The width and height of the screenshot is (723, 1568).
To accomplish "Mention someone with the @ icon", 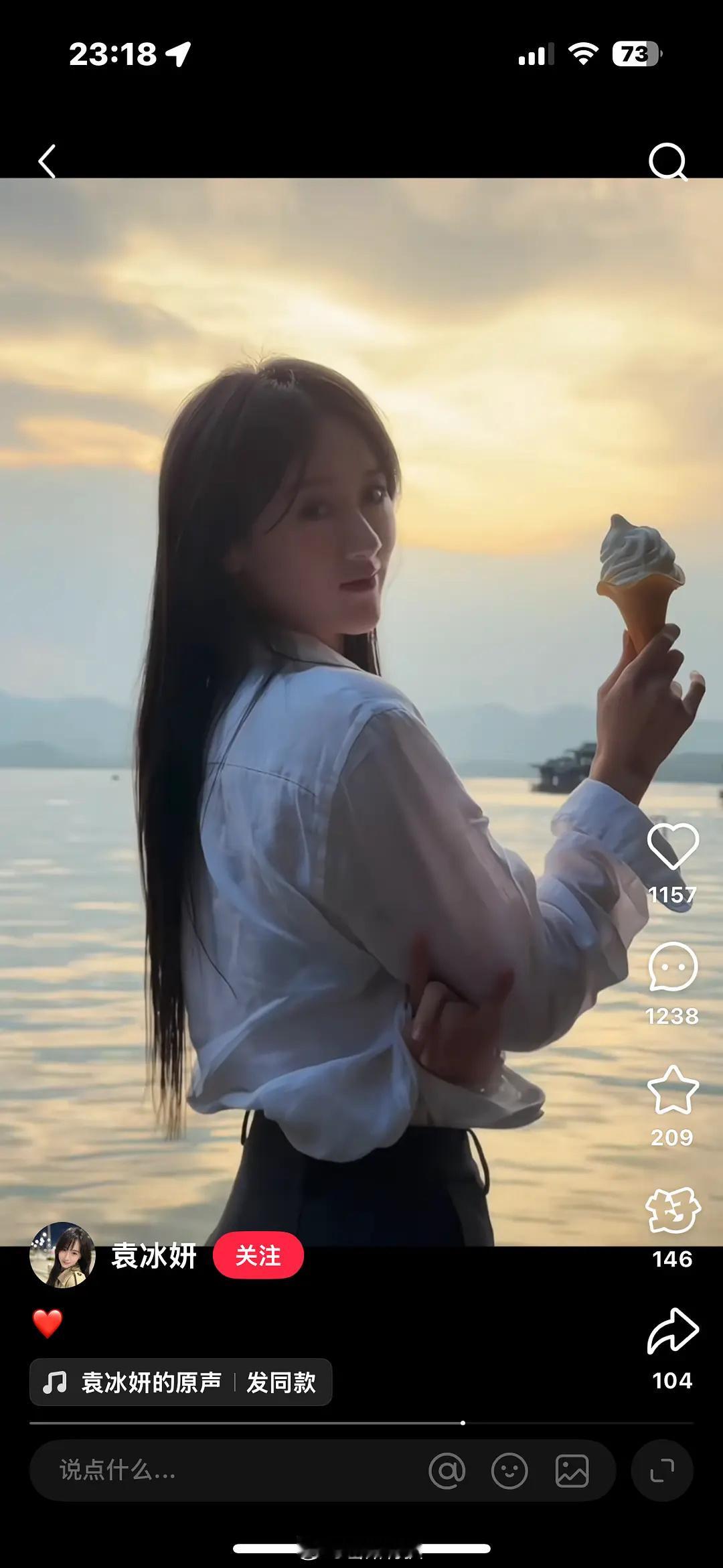I will point(447,1471).
